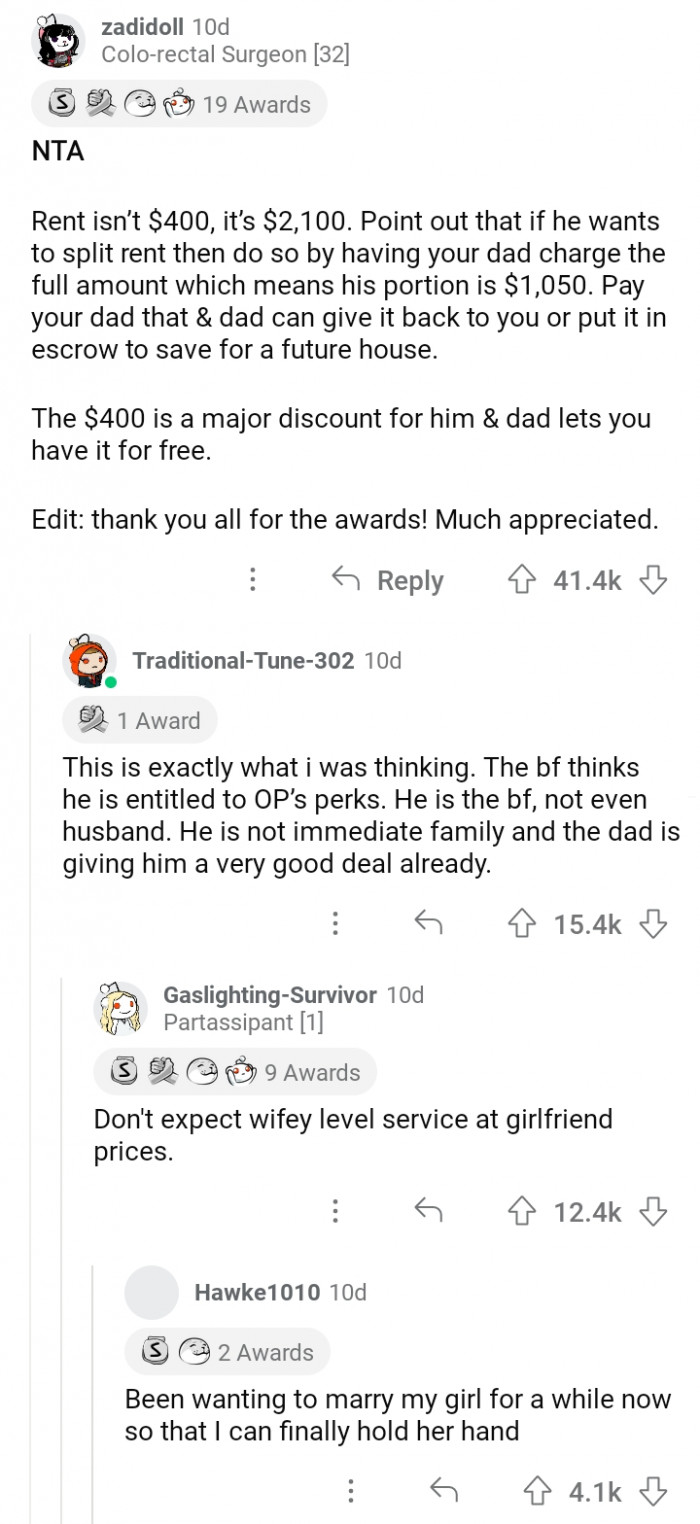The width and height of the screenshot is (700, 1524).
Task: Reply to Hawke1010's comment
Action: point(443,1492)
